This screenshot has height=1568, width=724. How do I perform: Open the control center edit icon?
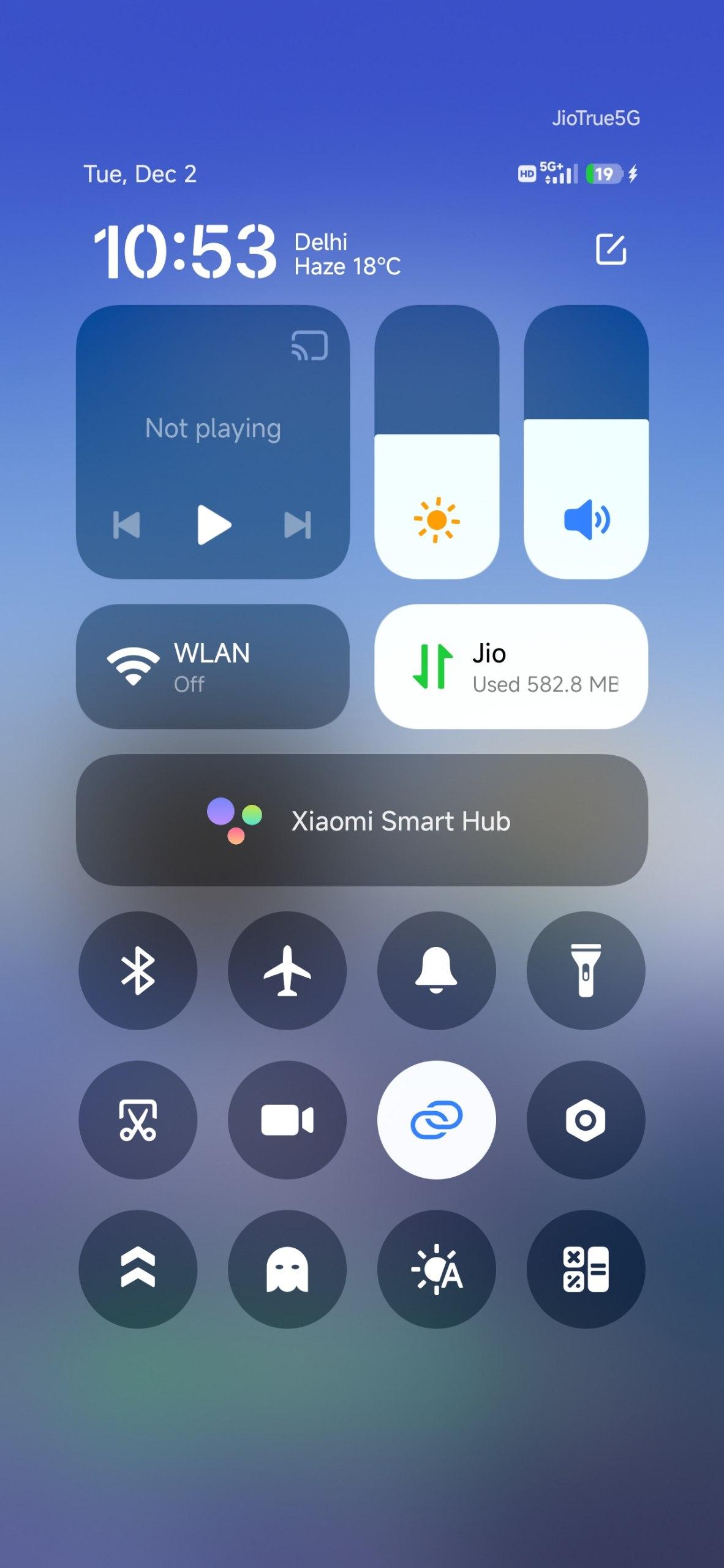(611, 249)
